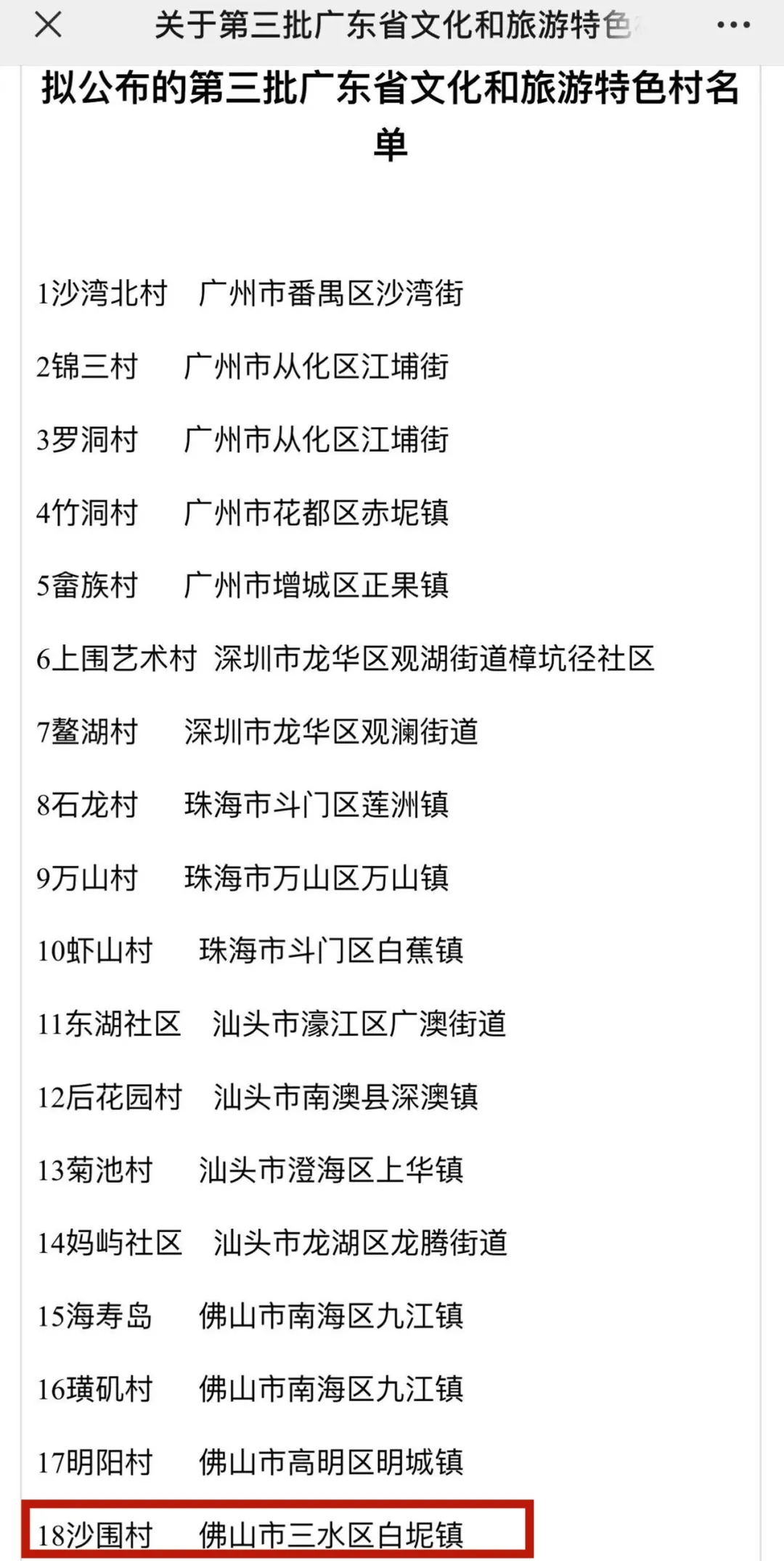This screenshot has height=1561, width=784.
Task: Open the three-dot overflow menu
Action: click(733, 25)
